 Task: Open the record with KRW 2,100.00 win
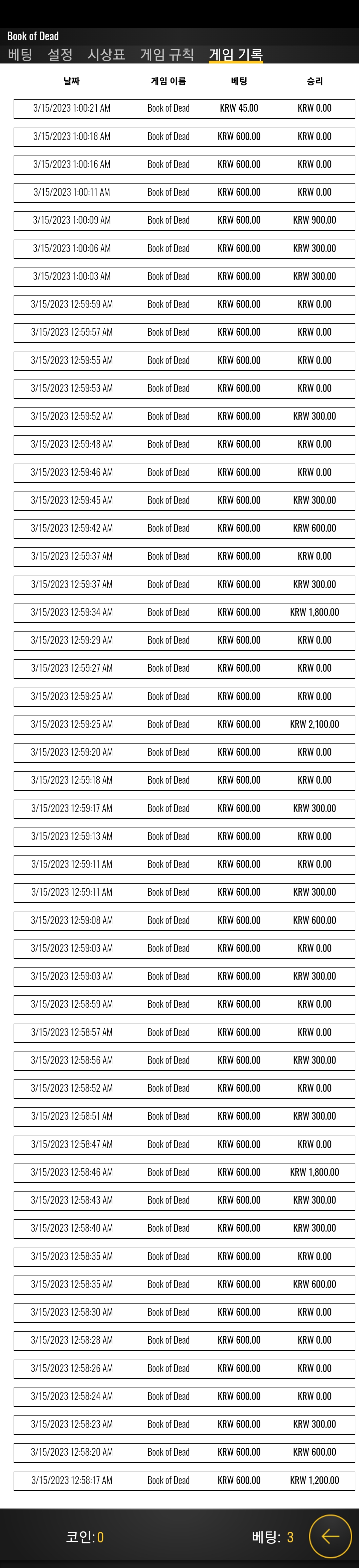184,725
